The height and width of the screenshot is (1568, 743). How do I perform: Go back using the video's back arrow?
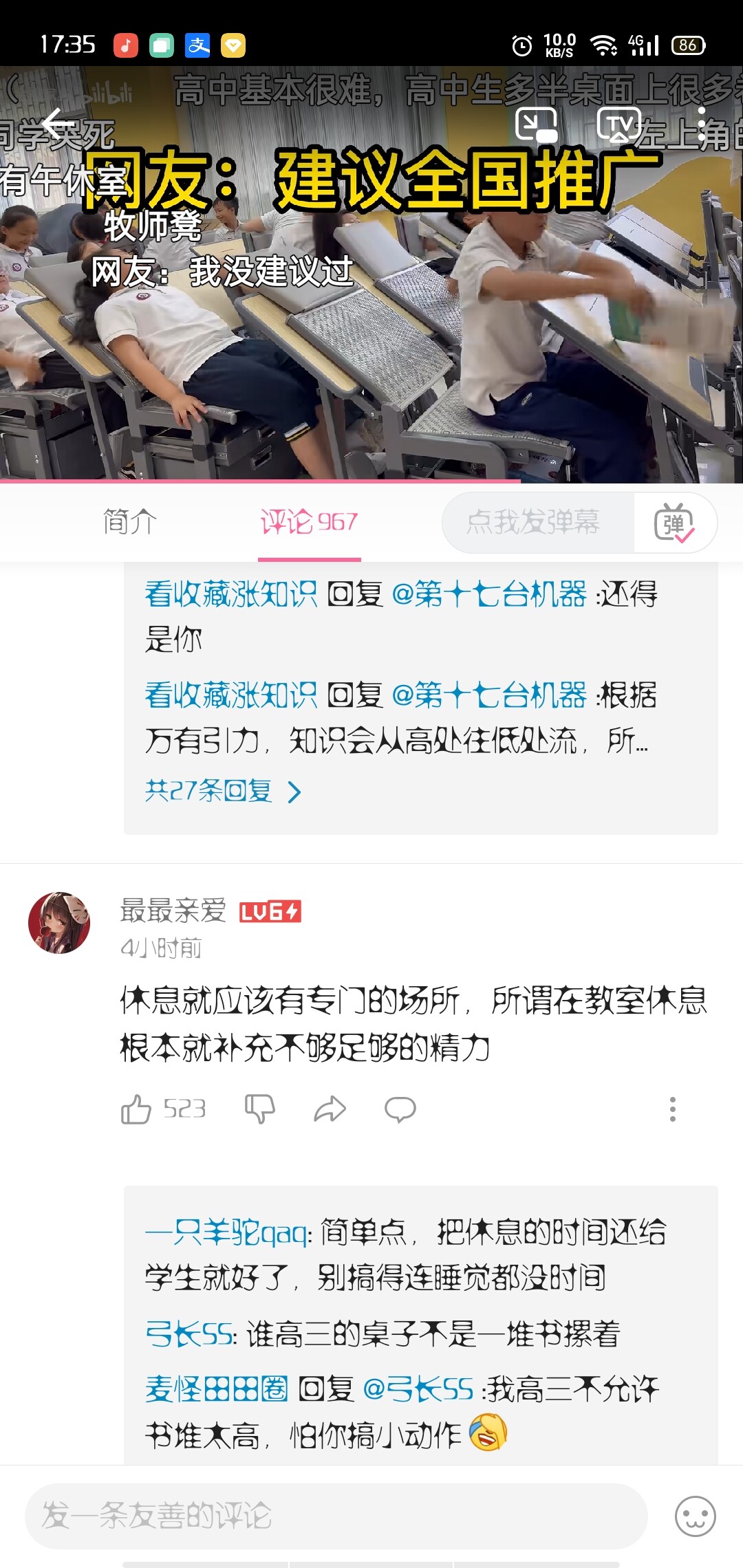pyautogui.click(x=58, y=124)
